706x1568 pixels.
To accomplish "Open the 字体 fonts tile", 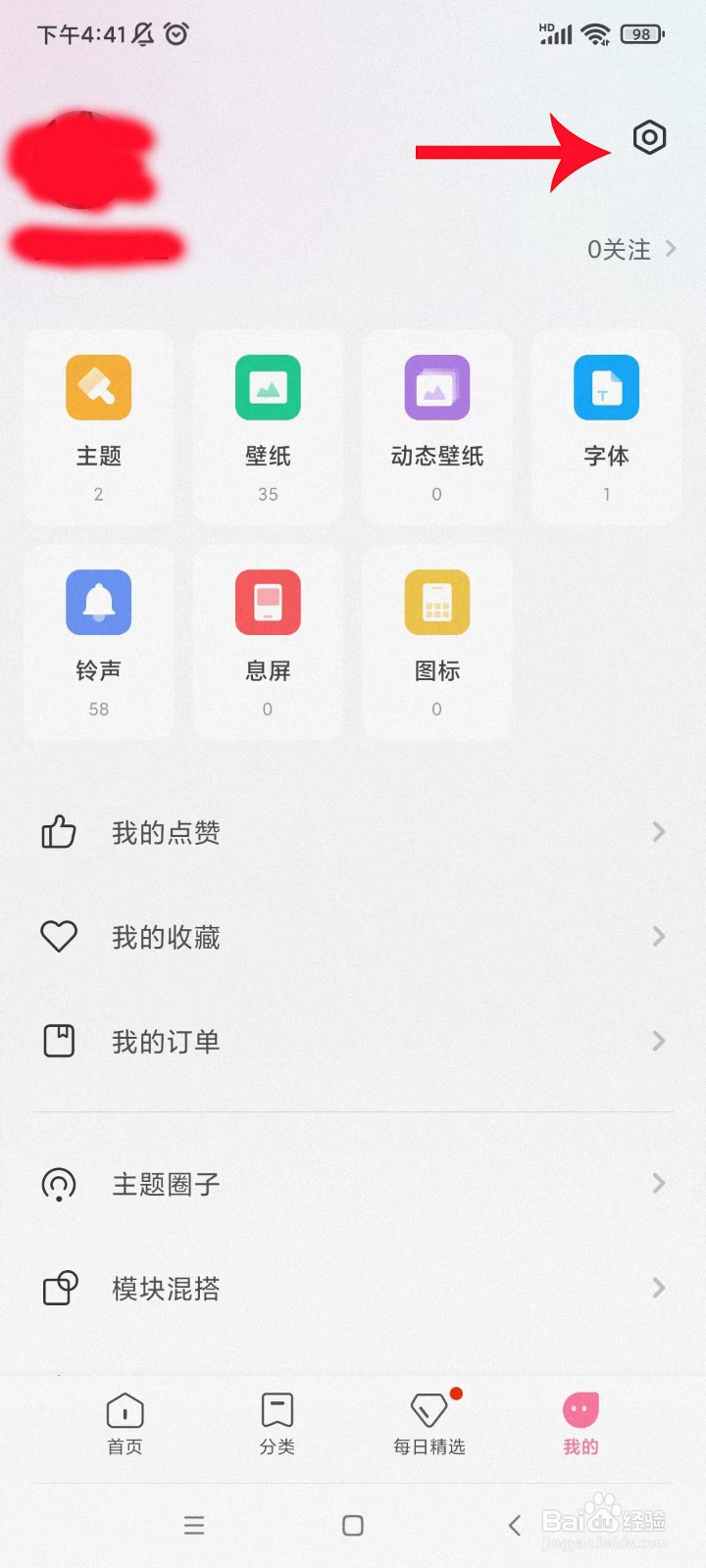I will [x=606, y=427].
